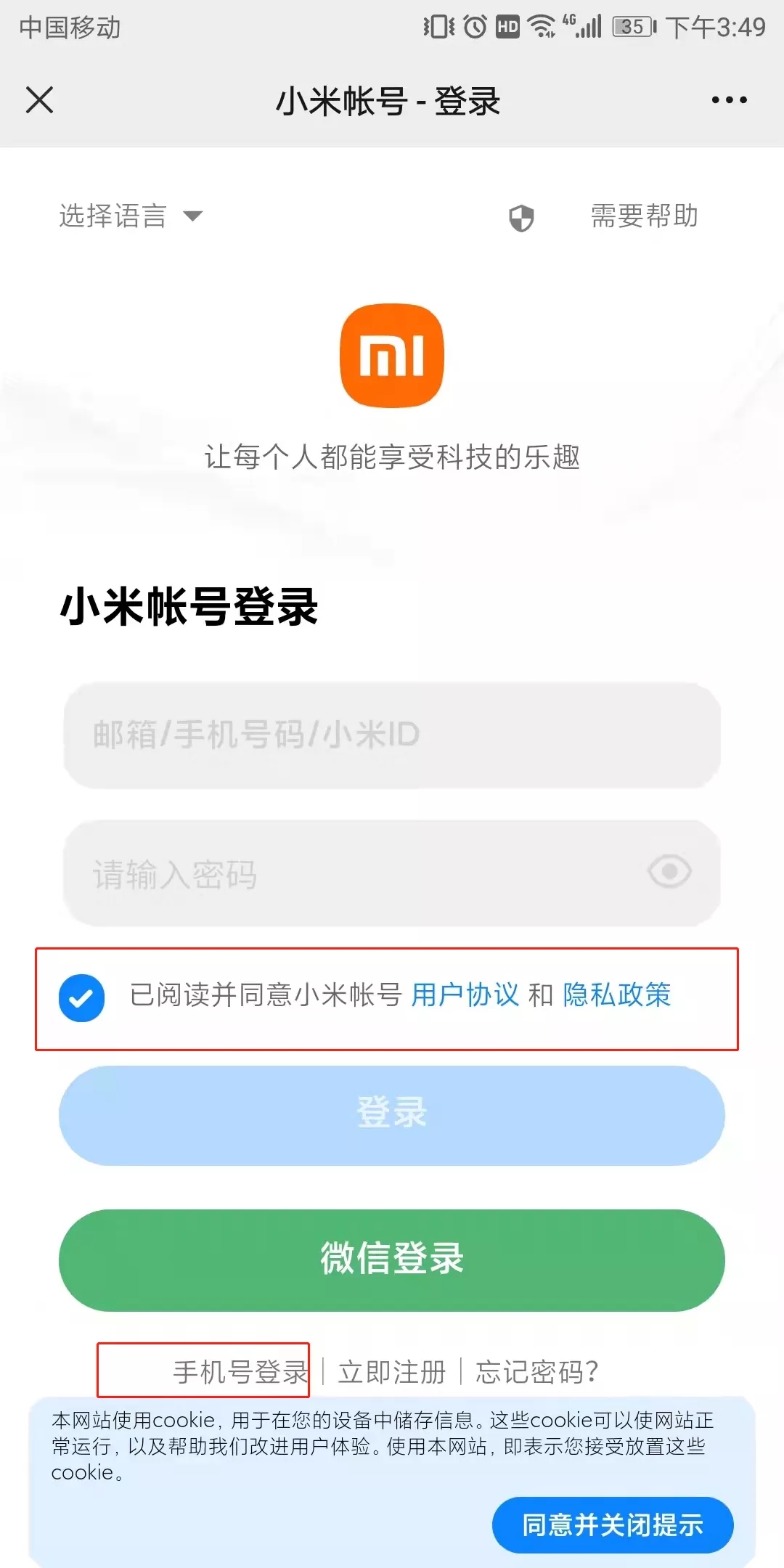784x1568 pixels.
Task: Sign in with 微信登录
Action: (392, 1259)
